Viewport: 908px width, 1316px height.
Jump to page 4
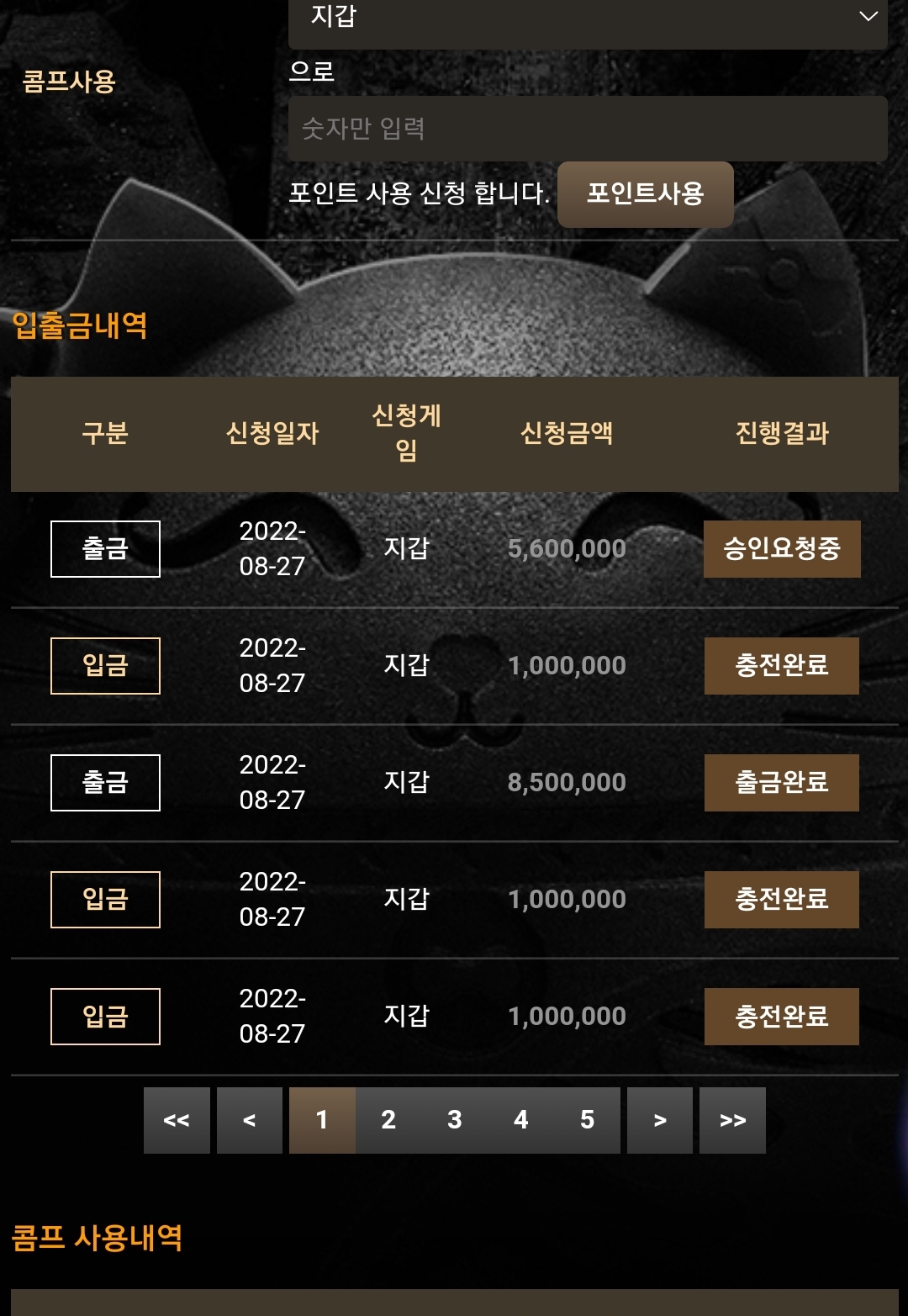[x=521, y=1120]
